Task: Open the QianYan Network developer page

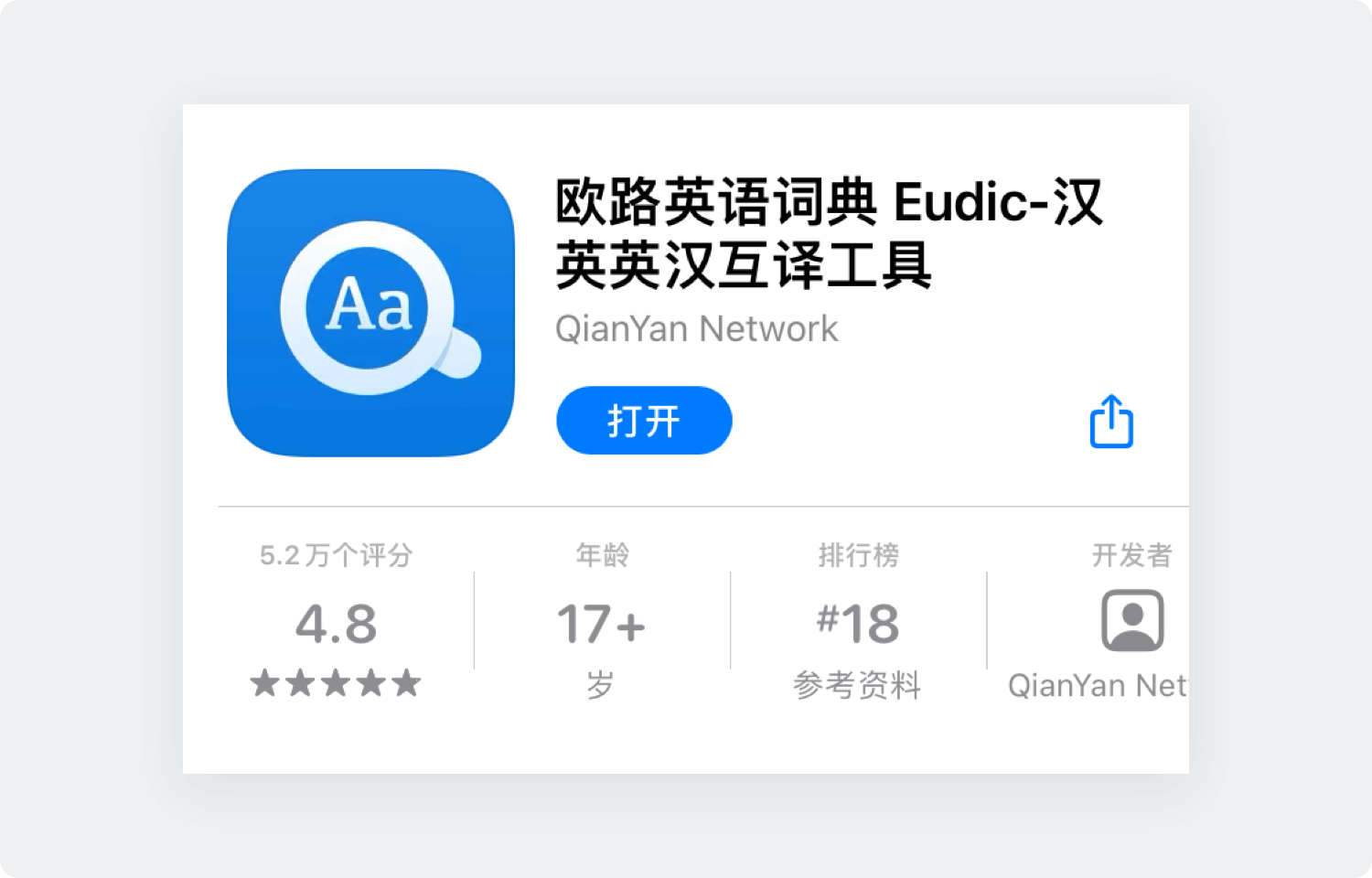Action: 695,329
